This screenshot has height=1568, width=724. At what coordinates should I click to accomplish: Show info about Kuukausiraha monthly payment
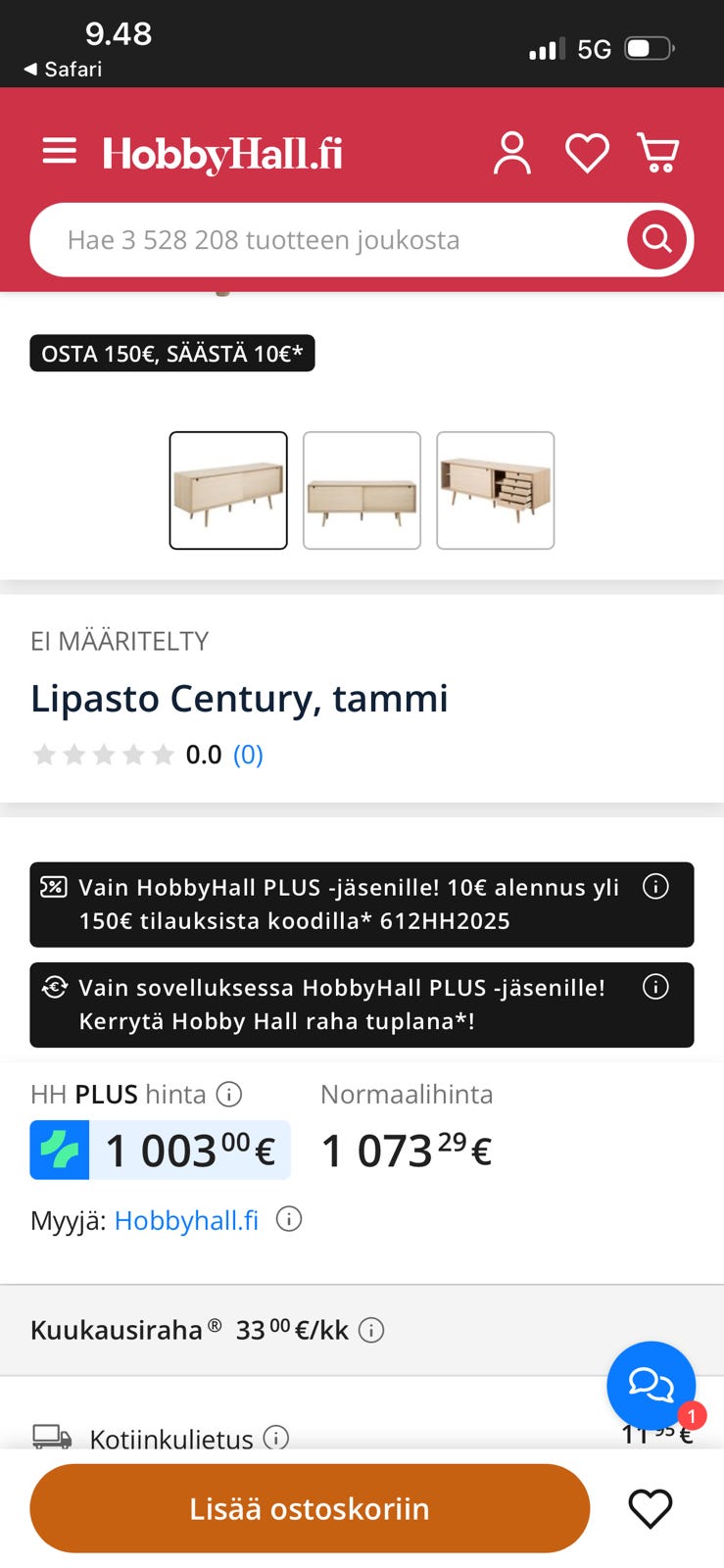pyautogui.click(x=371, y=1330)
